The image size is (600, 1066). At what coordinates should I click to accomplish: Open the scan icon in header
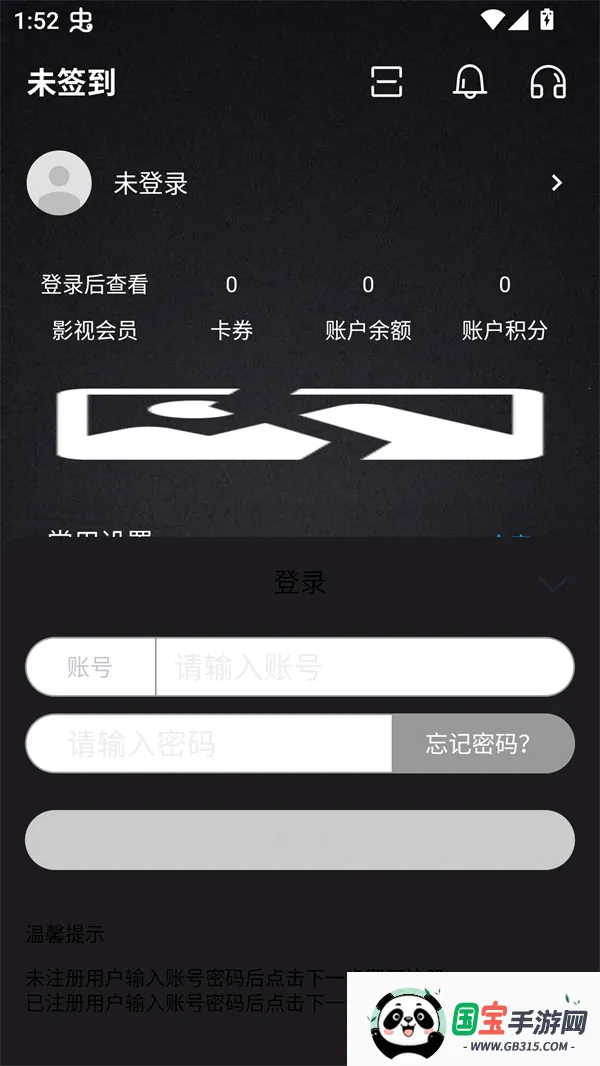click(386, 82)
